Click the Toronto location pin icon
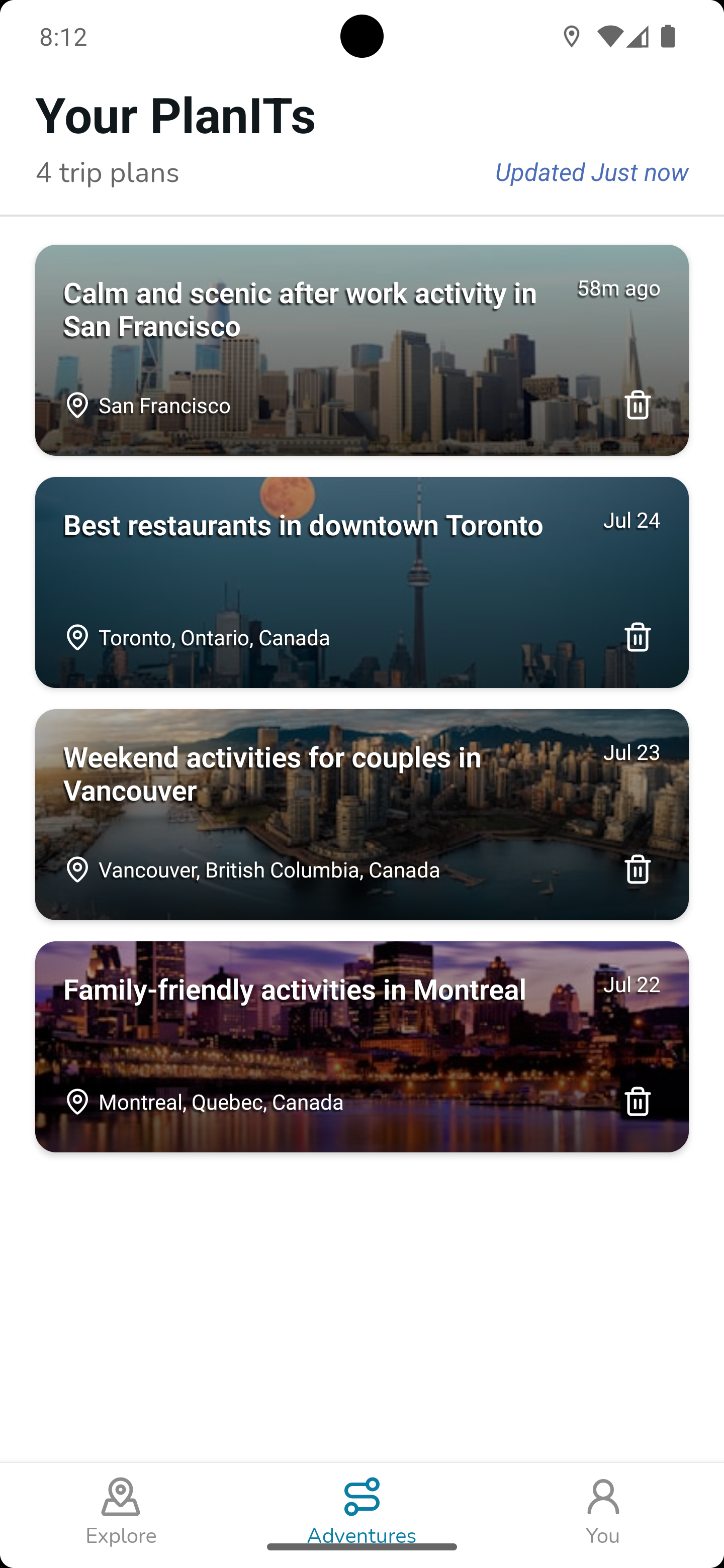724x1568 pixels. 77,638
